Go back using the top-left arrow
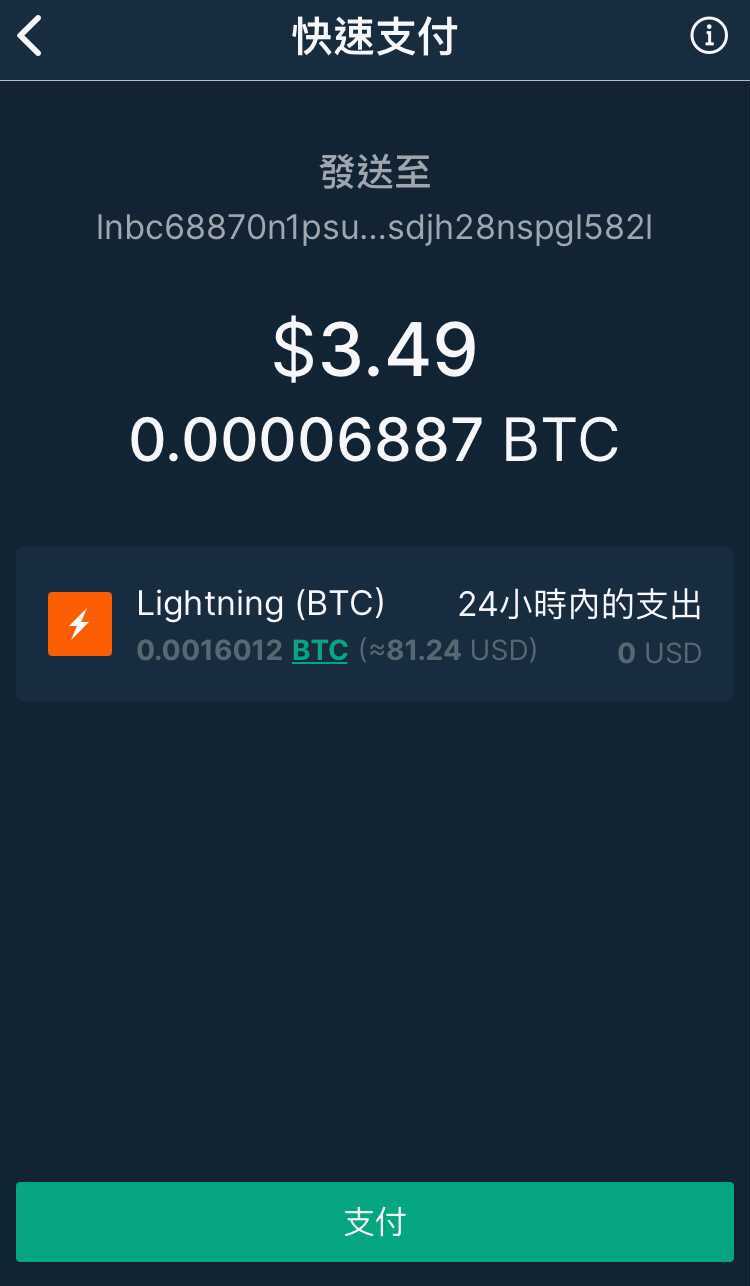Viewport: 750px width, 1286px height. click(x=30, y=37)
